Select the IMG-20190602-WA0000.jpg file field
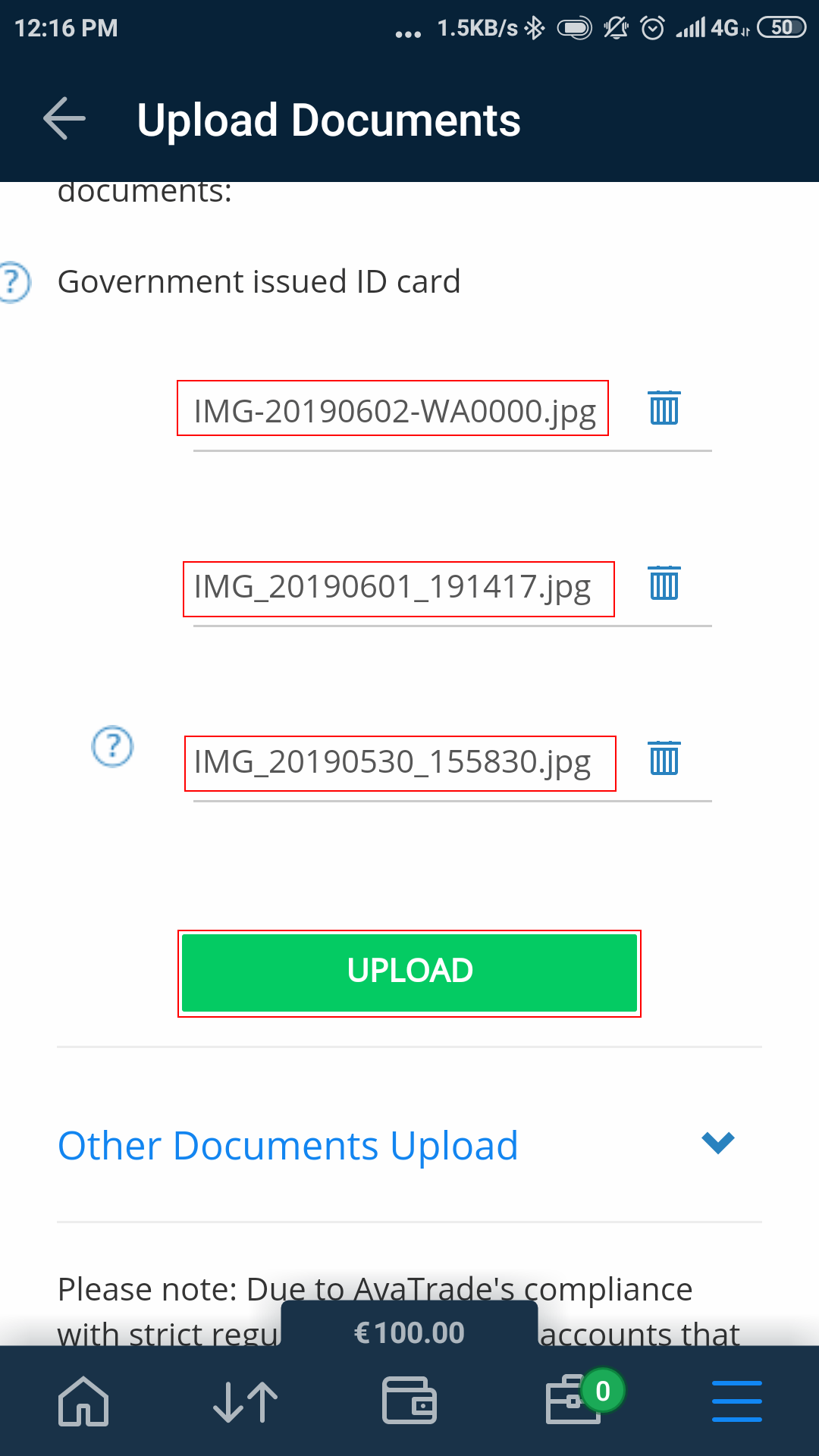The height and width of the screenshot is (1456, 819). click(x=394, y=409)
